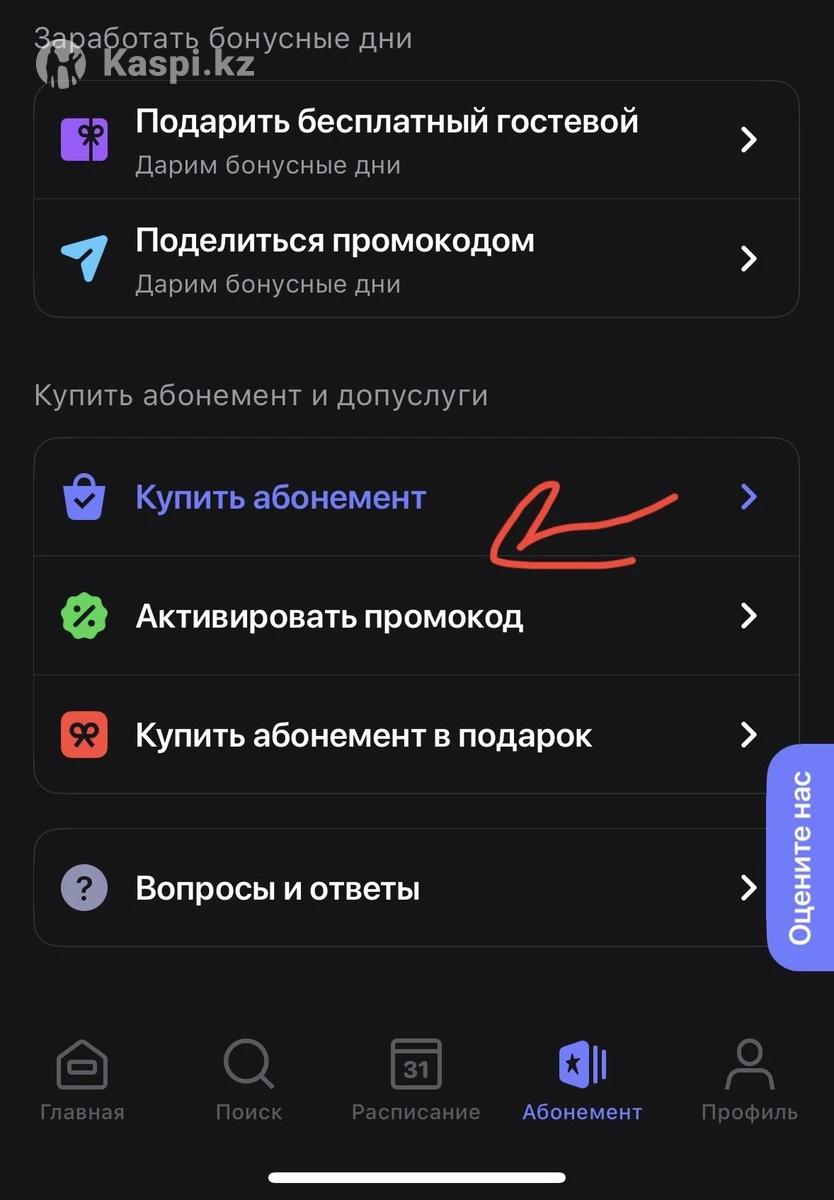Open Поделиться промокодом option

[x=416, y=259]
